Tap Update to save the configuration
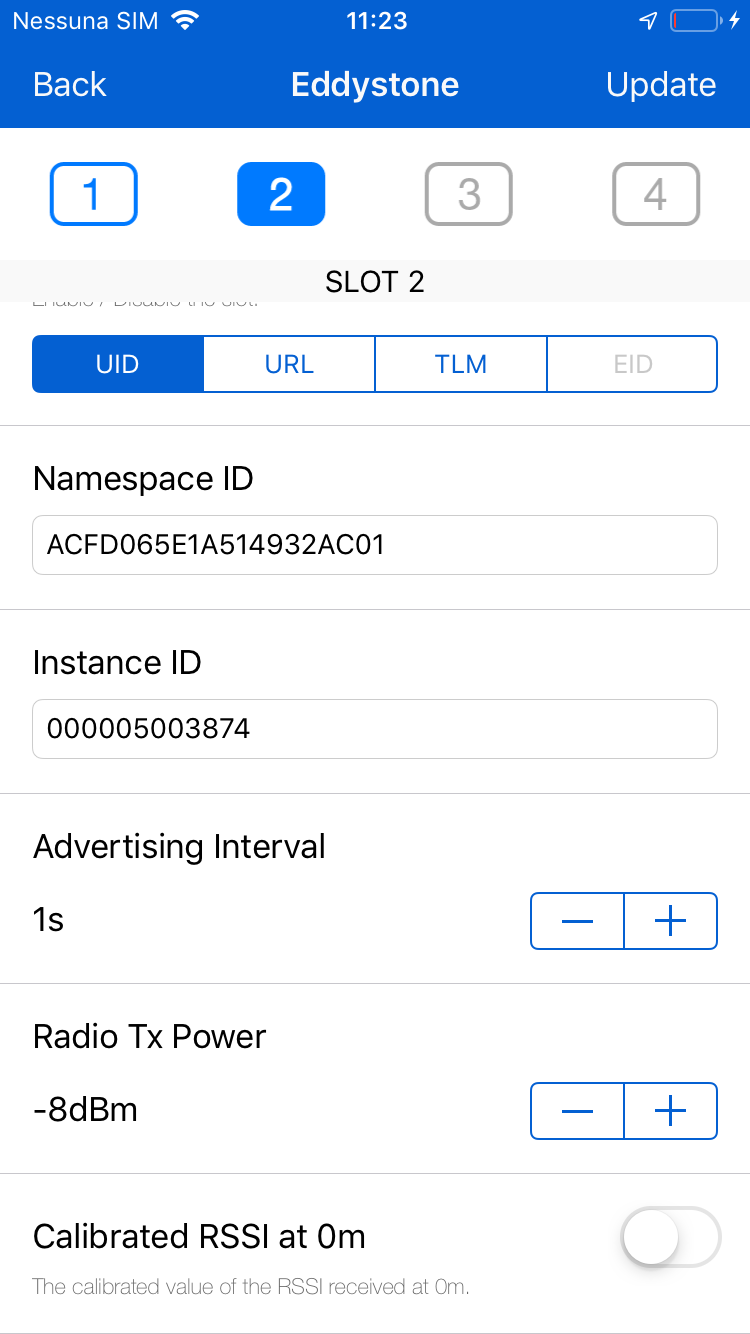The height and width of the screenshot is (1334, 750). [x=661, y=85]
